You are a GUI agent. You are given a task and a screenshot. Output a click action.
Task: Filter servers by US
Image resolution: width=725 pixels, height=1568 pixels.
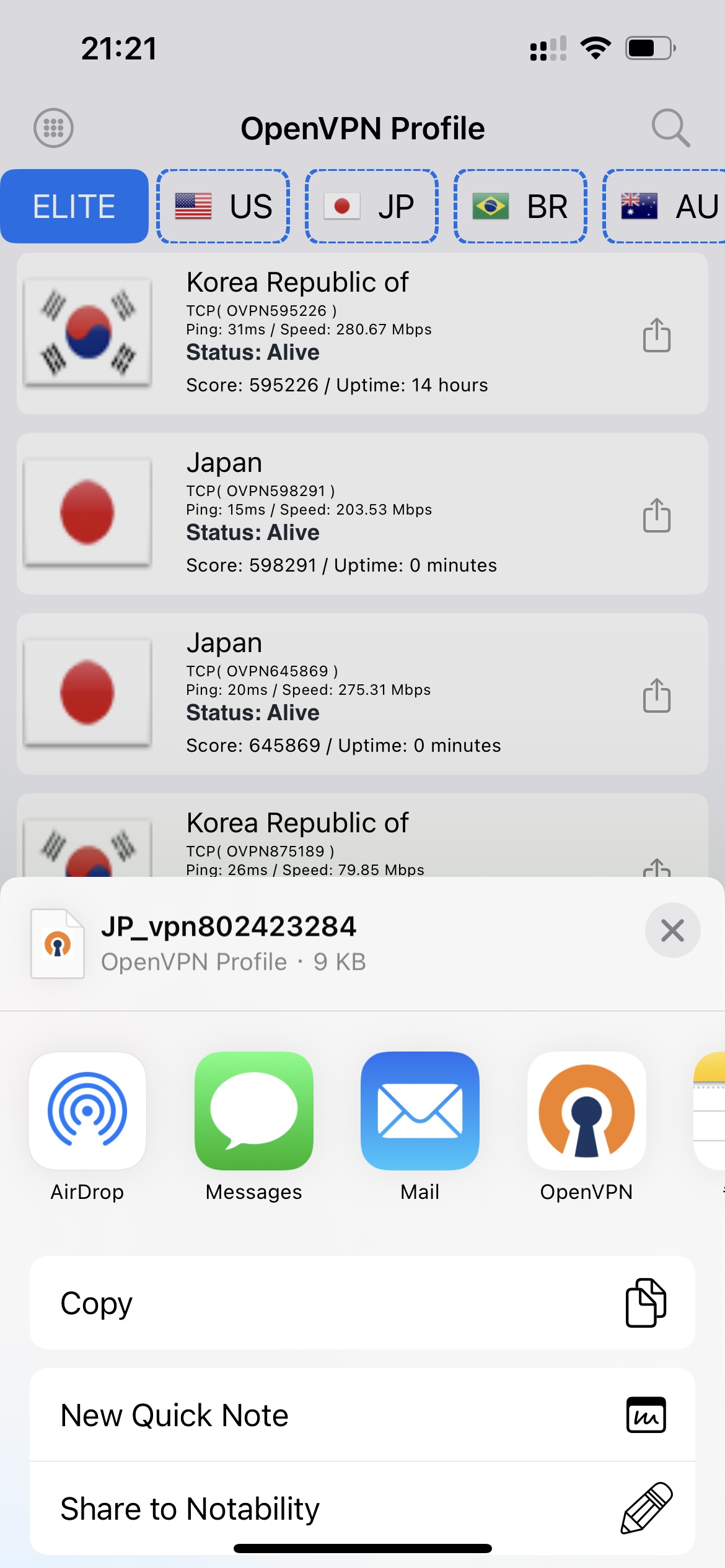click(223, 206)
